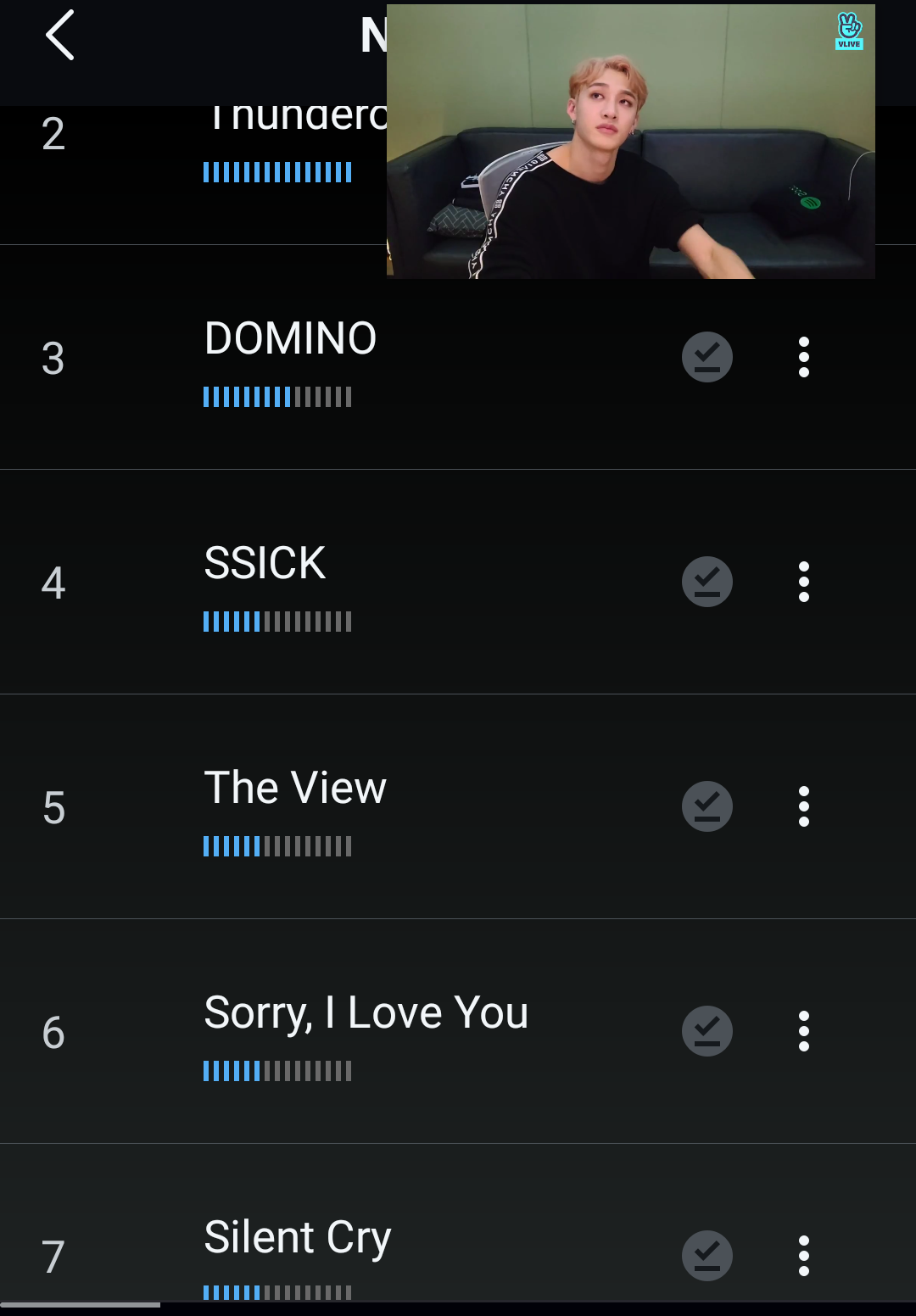Tap downloaded icon for Sorry, I Love You

(x=707, y=1031)
